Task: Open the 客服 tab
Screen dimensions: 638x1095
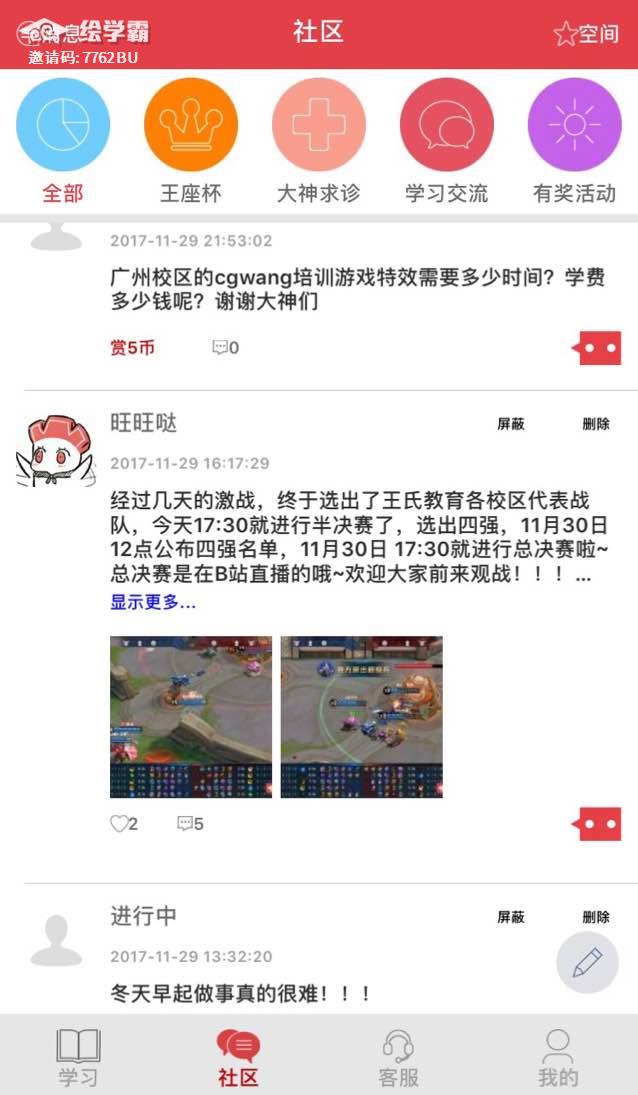Action: (398, 1057)
